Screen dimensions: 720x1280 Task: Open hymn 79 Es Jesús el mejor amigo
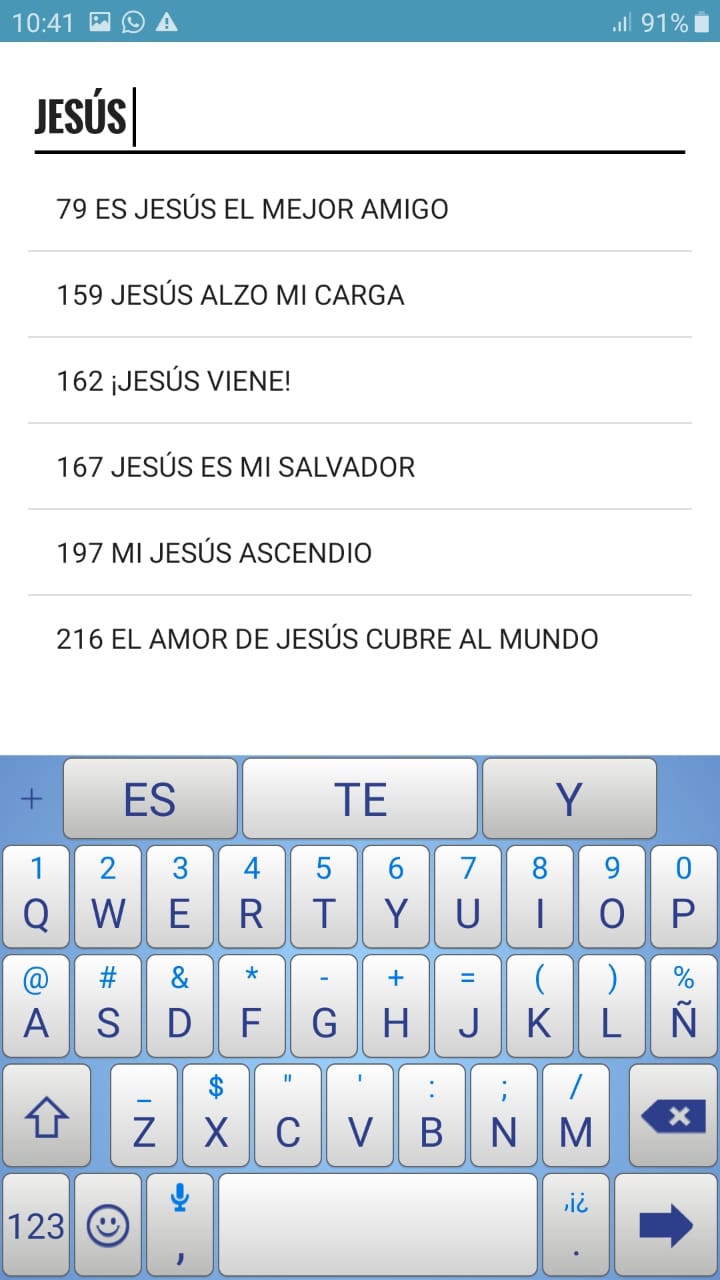[360, 209]
